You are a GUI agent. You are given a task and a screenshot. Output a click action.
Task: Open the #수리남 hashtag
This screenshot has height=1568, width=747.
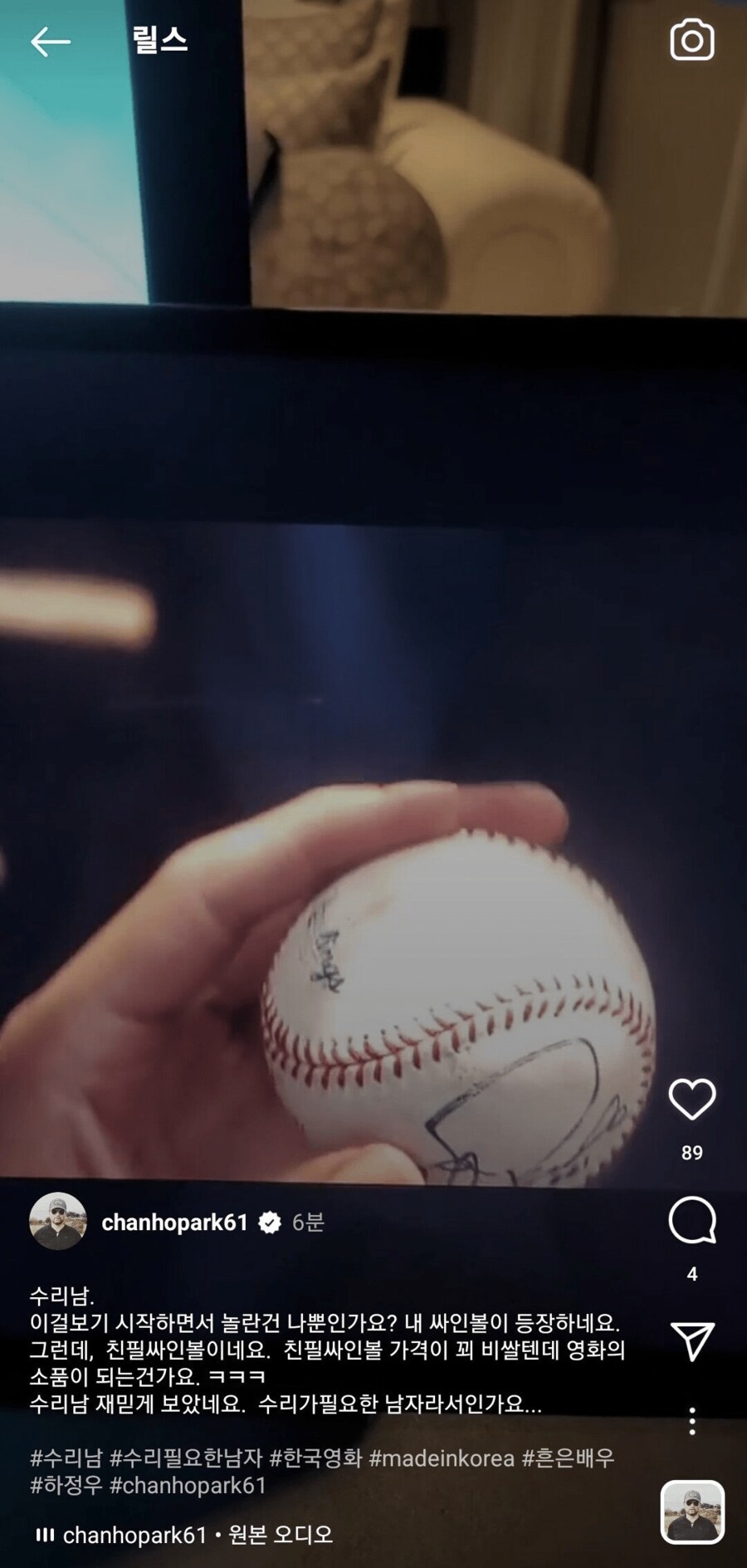click(66, 1458)
